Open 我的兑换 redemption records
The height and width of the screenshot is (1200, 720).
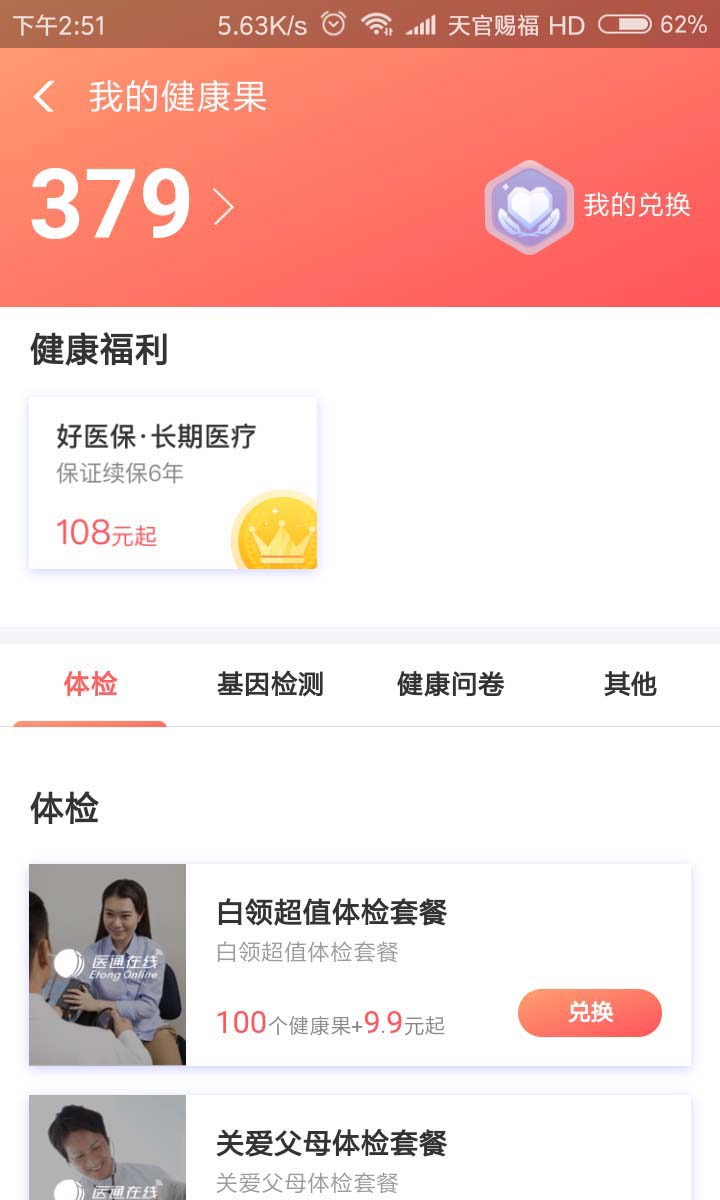point(590,206)
